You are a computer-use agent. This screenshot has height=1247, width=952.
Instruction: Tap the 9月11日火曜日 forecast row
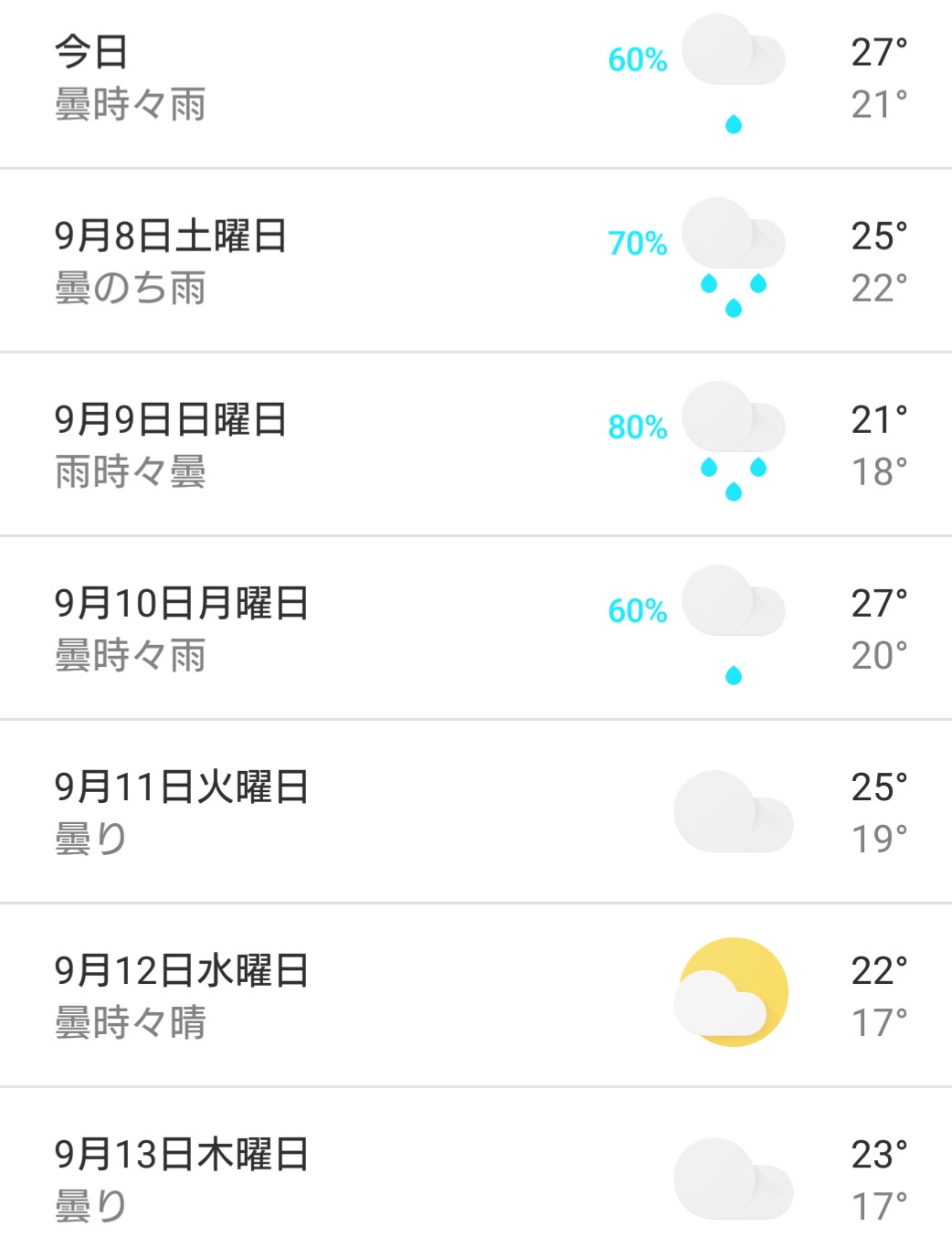click(475, 812)
